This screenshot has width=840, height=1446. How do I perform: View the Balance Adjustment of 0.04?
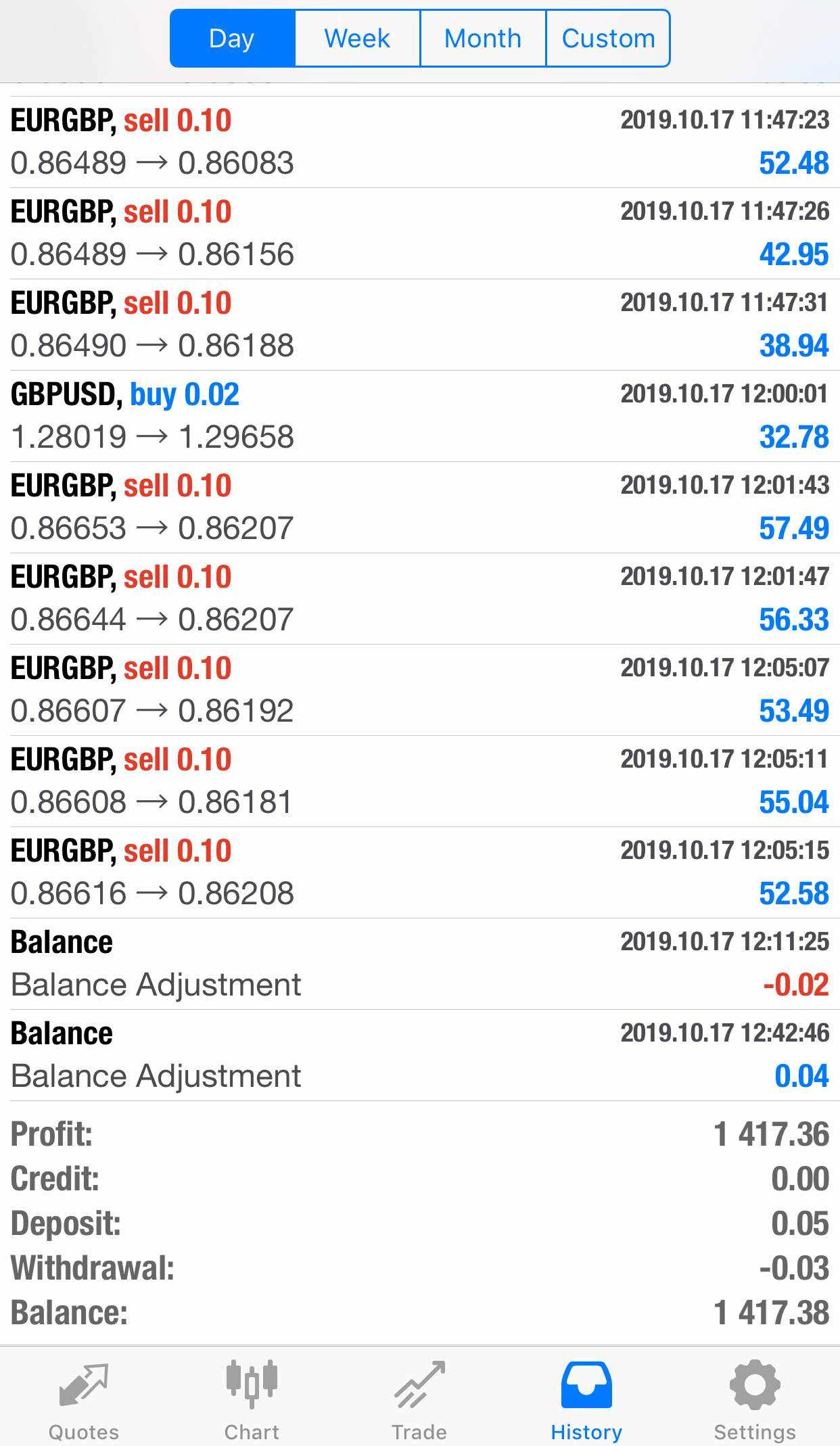point(419,1055)
